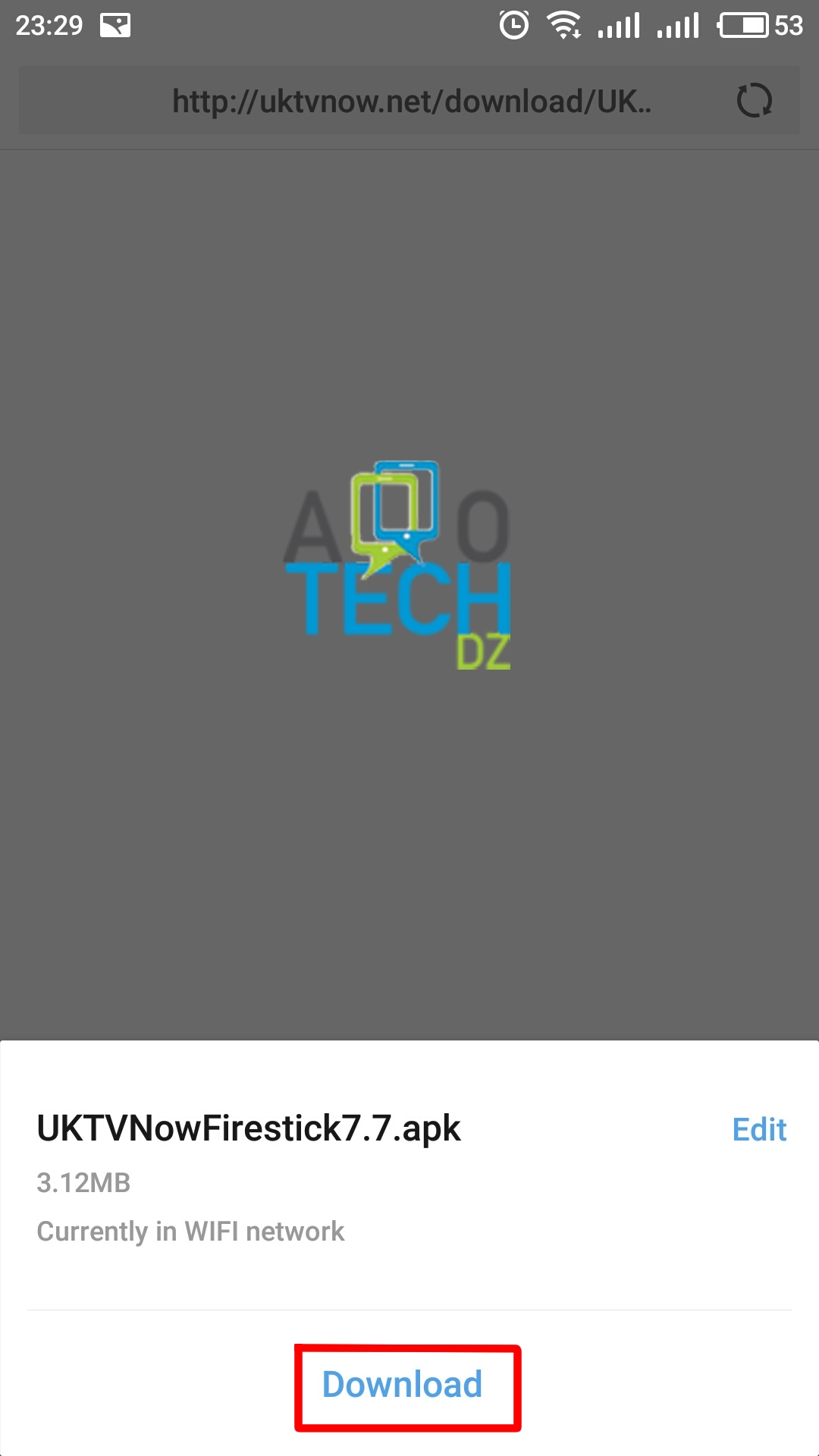The image size is (819, 1456).
Task: Tap the clock showing 23:29
Action: pyautogui.click(x=48, y=24)
